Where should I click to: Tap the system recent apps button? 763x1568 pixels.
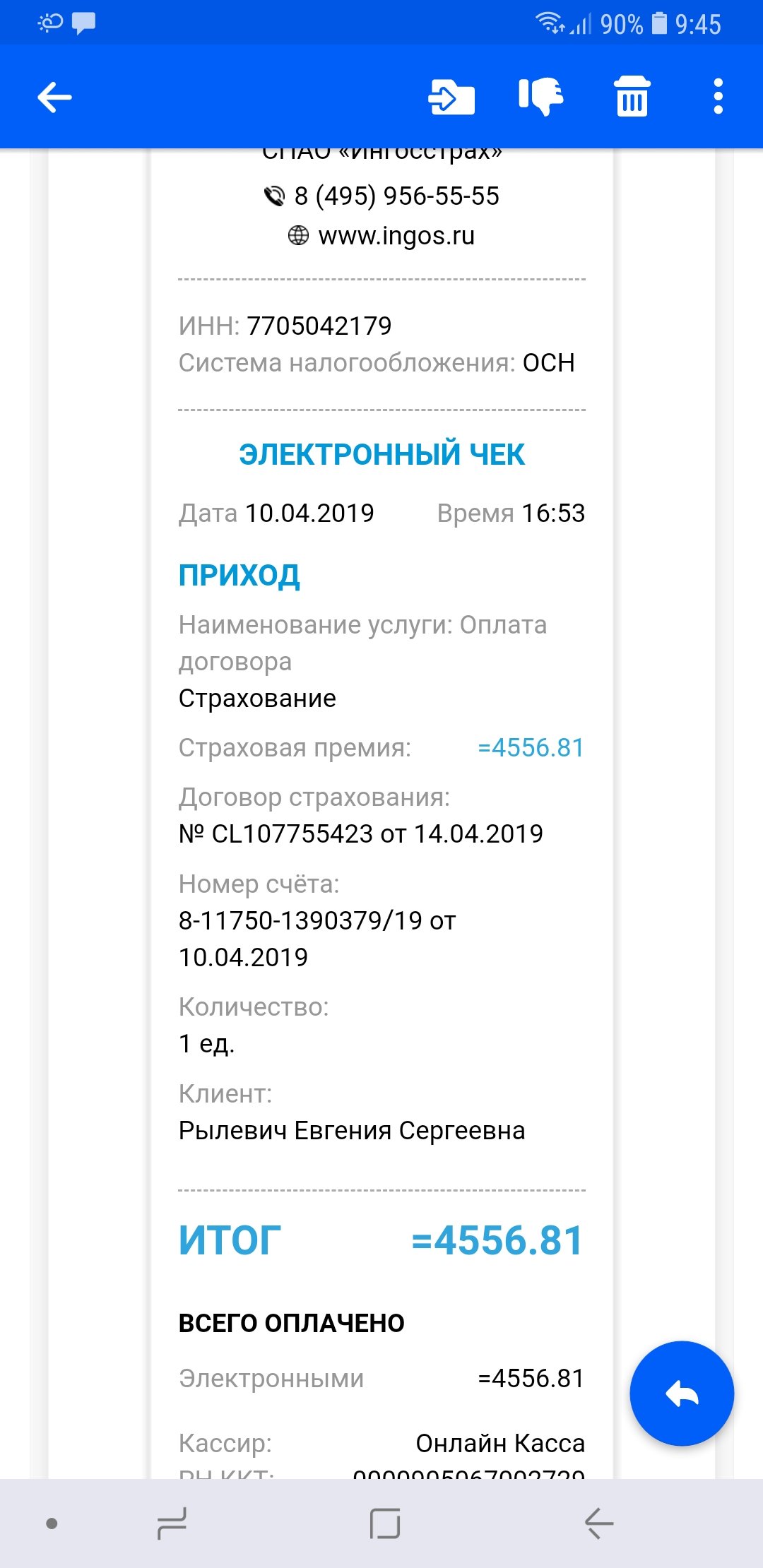[x=172, y=1524]
